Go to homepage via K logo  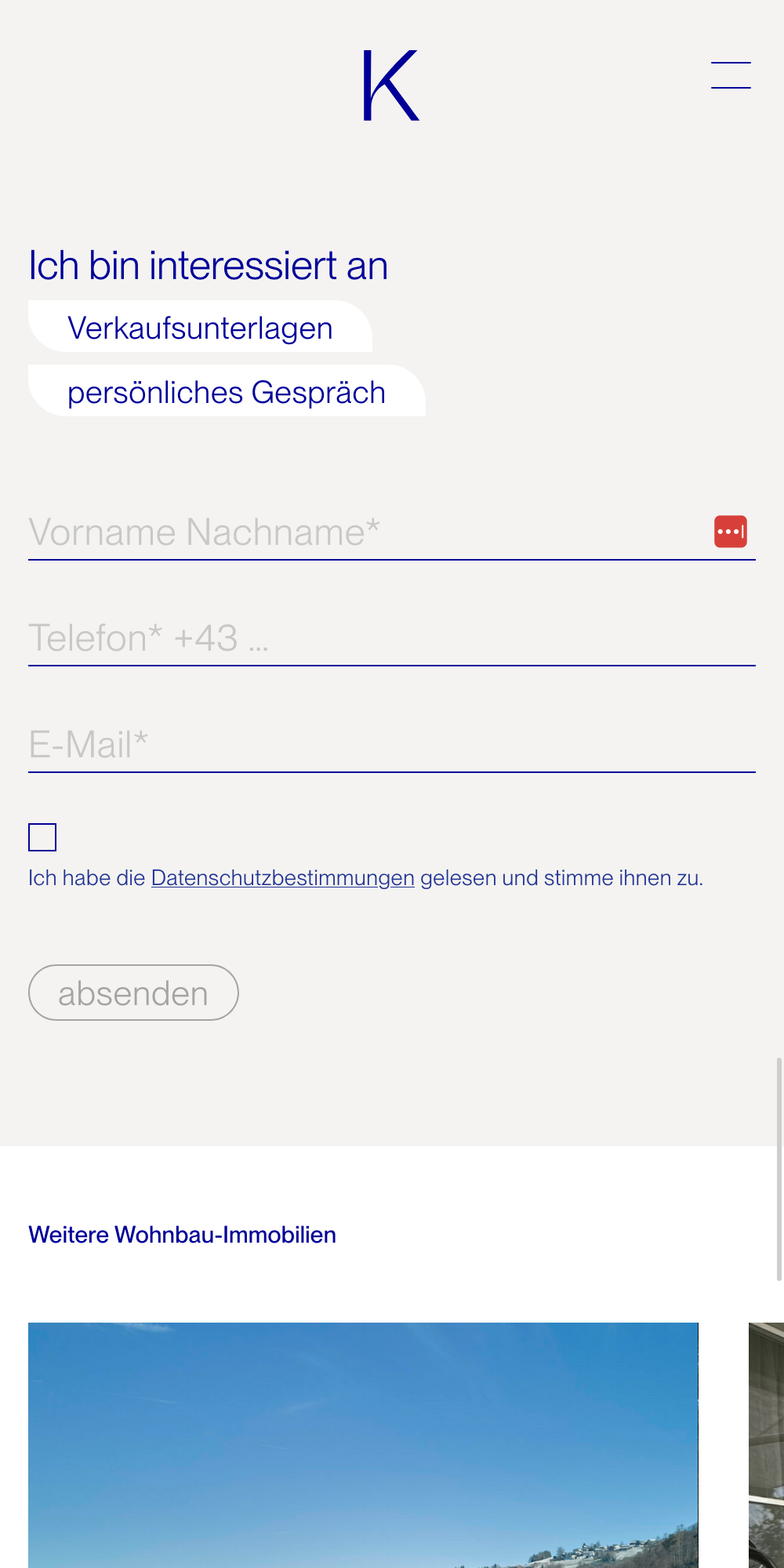pos(390,85)
